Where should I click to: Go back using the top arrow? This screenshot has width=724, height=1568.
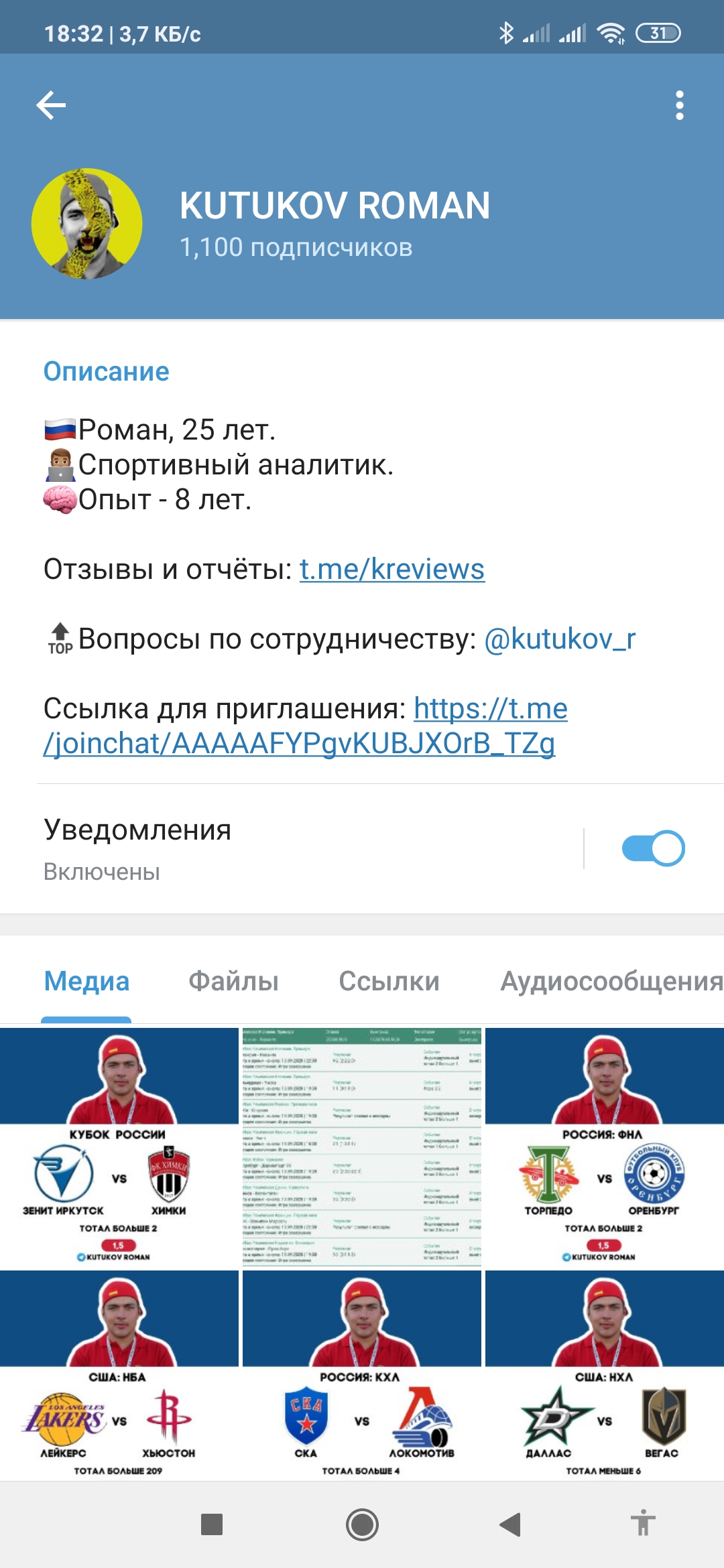coord(51,105)
